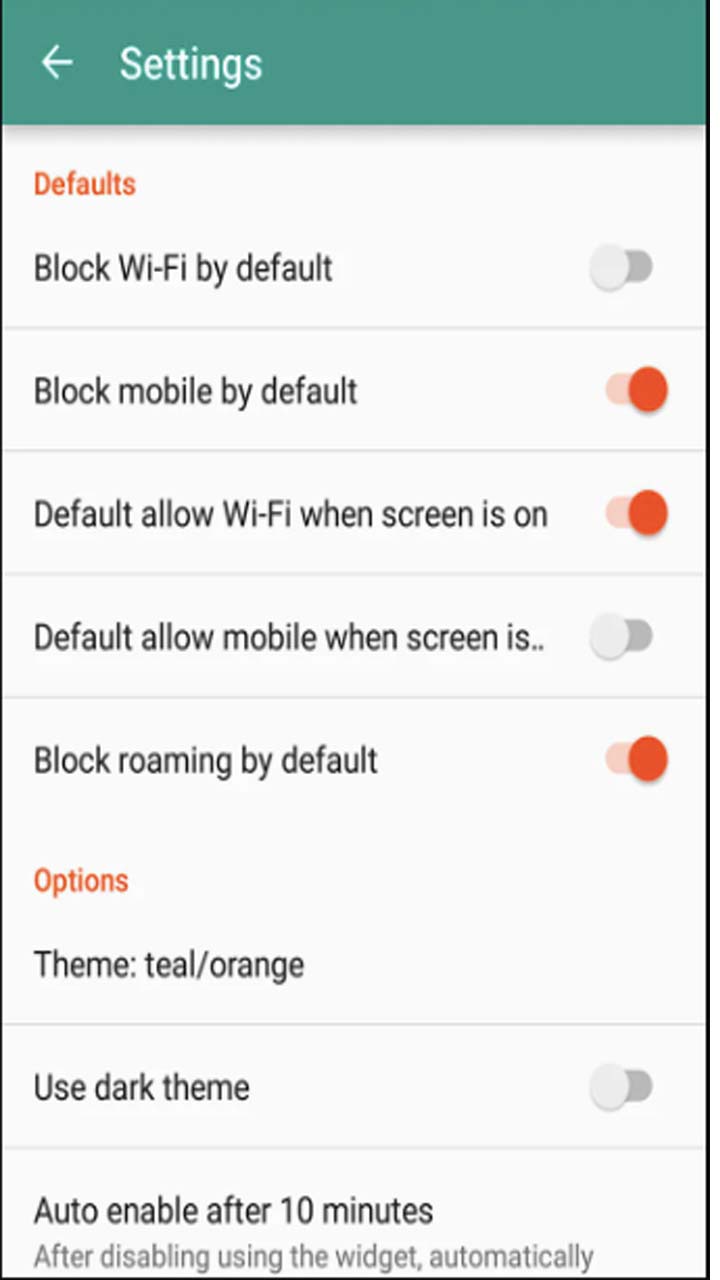Open Auto enable after 10 minutes
Viewport: 720px width, 1280px height.
click(360, 1214)
